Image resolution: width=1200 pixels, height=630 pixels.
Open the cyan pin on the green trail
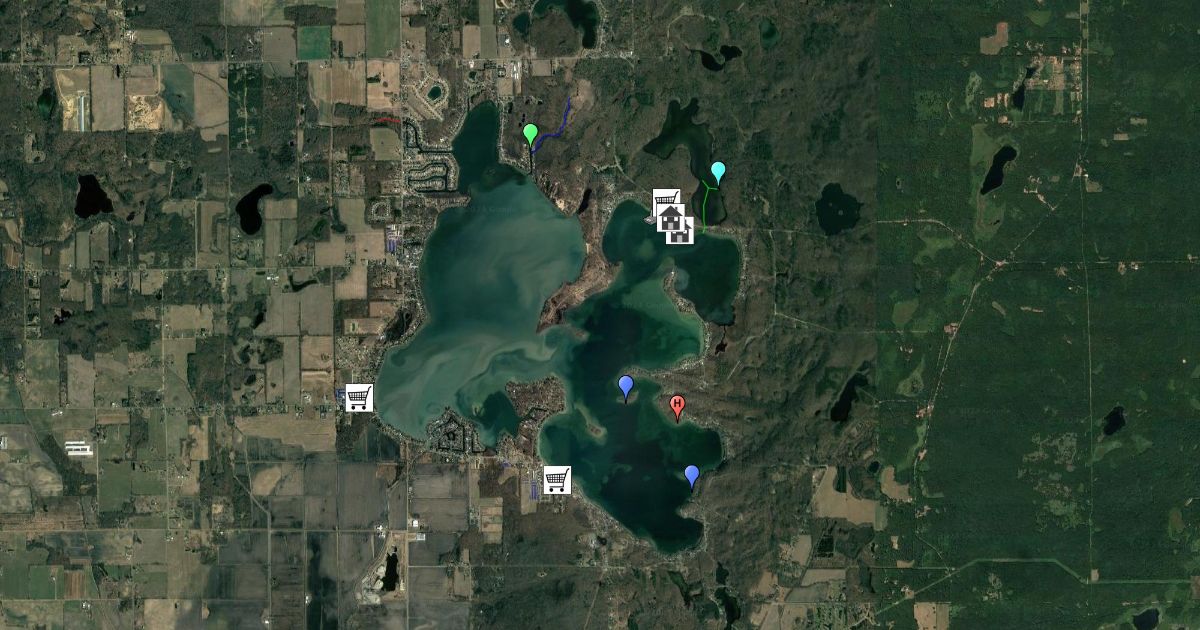click(717, 171)
